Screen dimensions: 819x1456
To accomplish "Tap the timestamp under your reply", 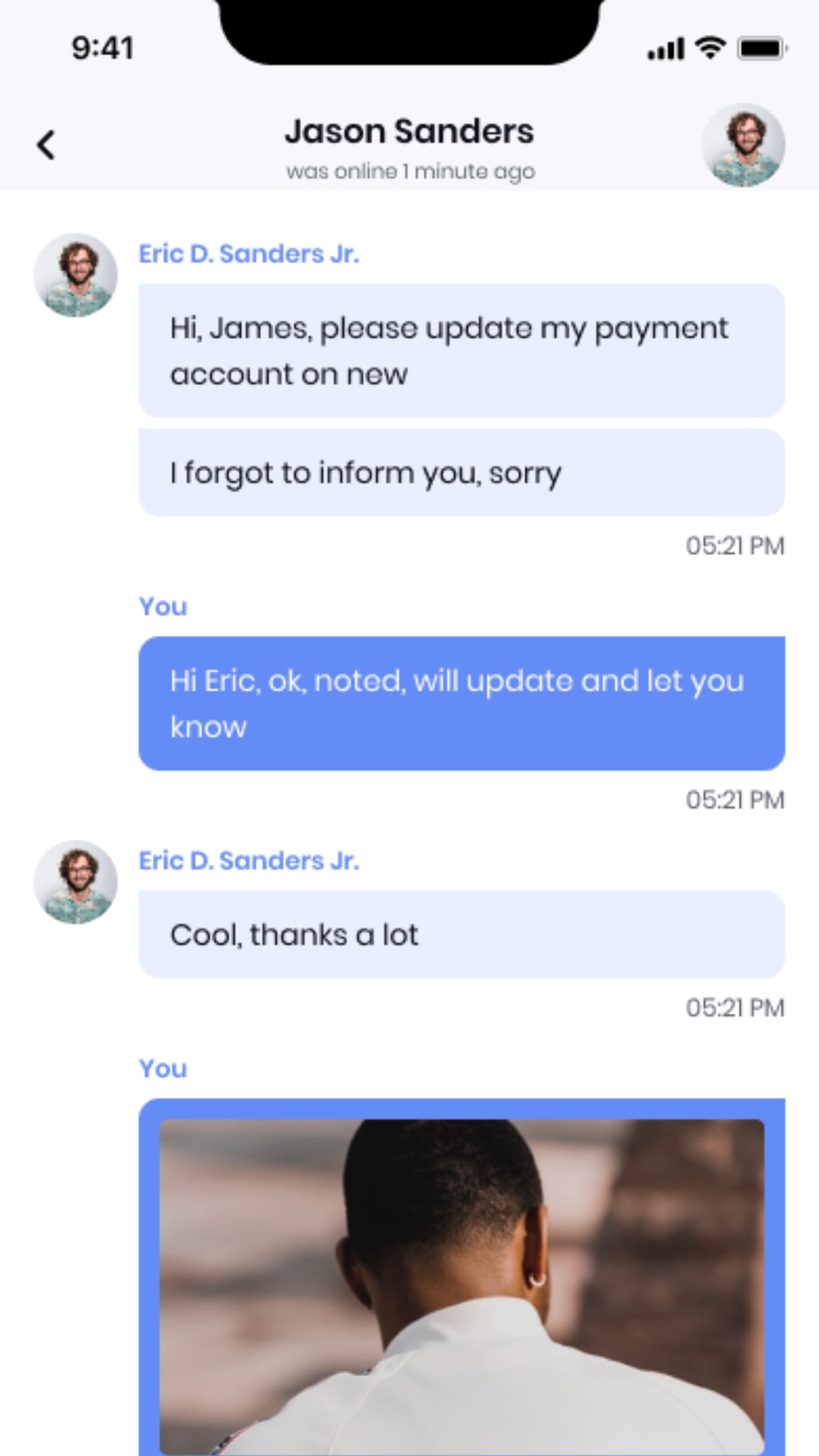I will tap(734, 800).
